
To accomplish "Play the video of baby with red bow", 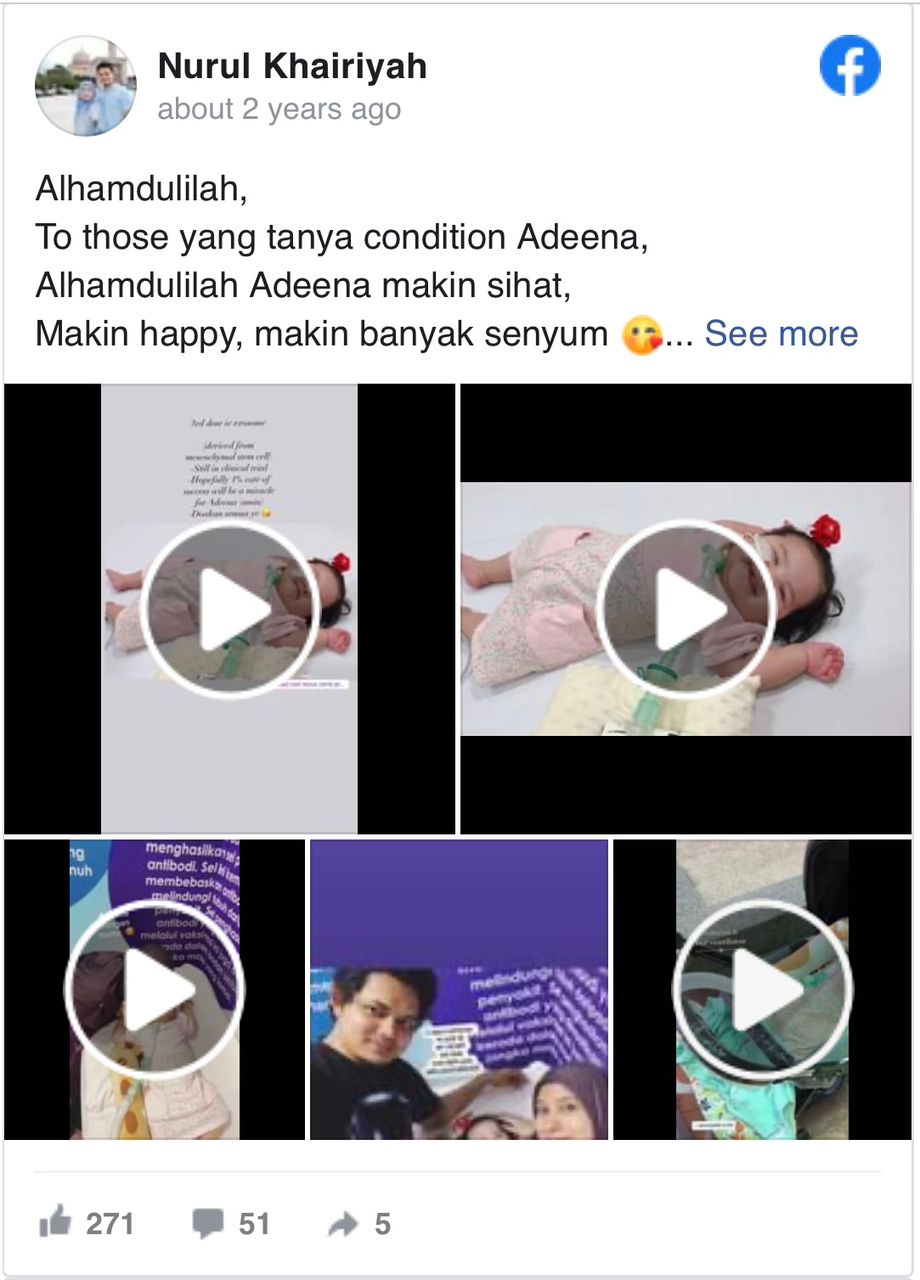I will pyautogui.click(x=686, y=608).
